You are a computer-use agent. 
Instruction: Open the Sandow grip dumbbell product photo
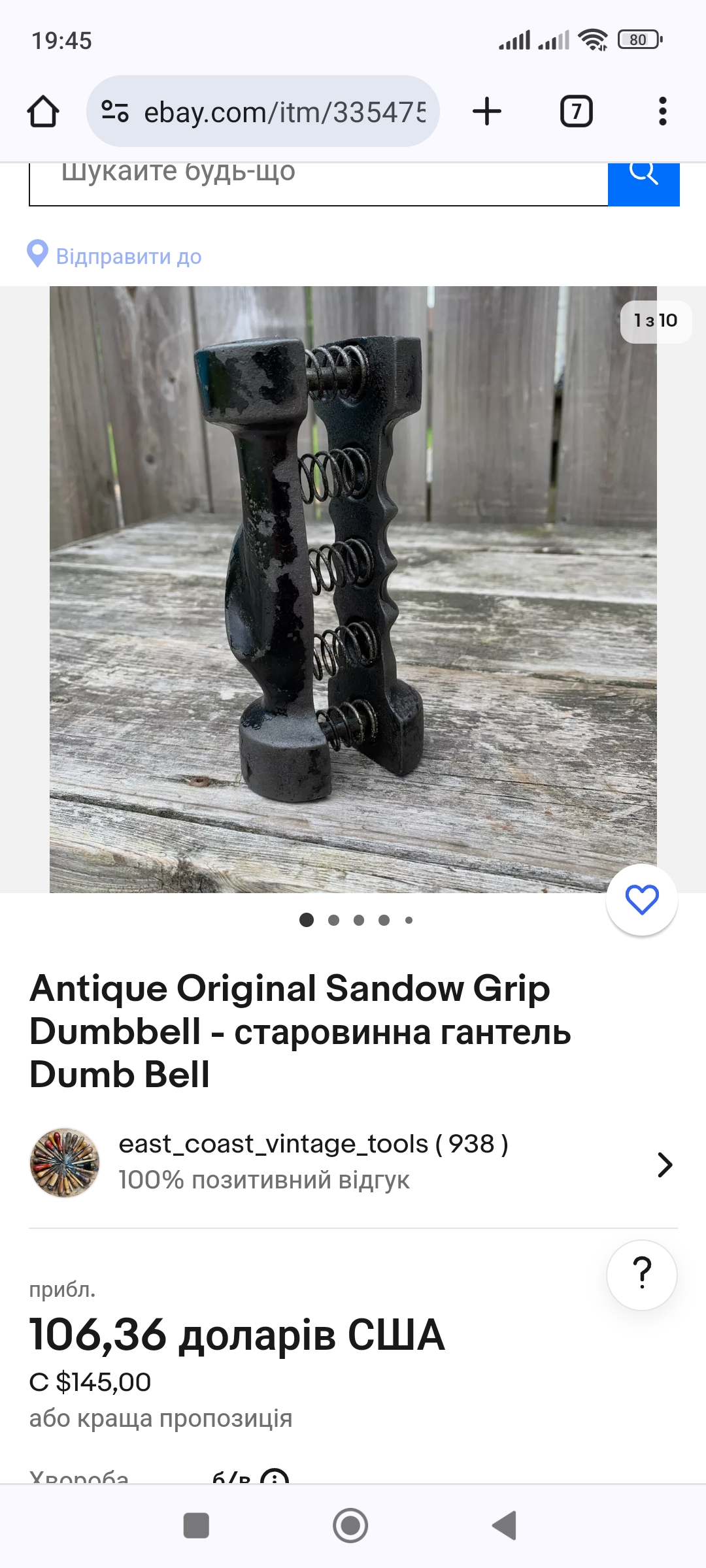353,588
